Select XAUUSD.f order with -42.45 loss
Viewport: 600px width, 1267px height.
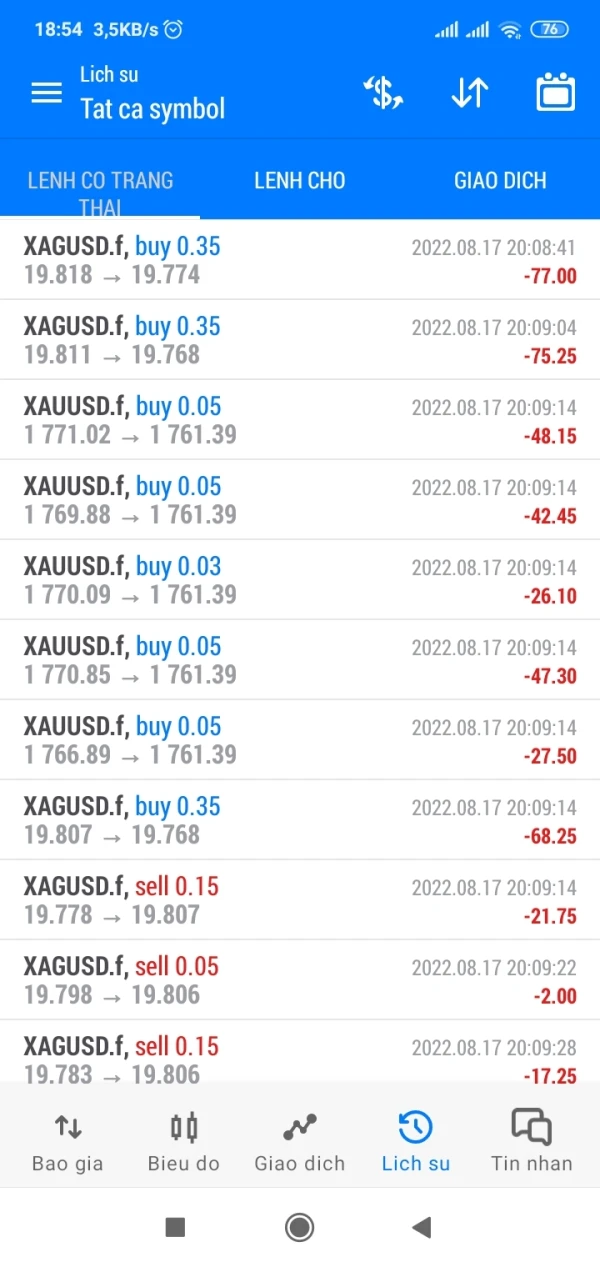(300, 500)
